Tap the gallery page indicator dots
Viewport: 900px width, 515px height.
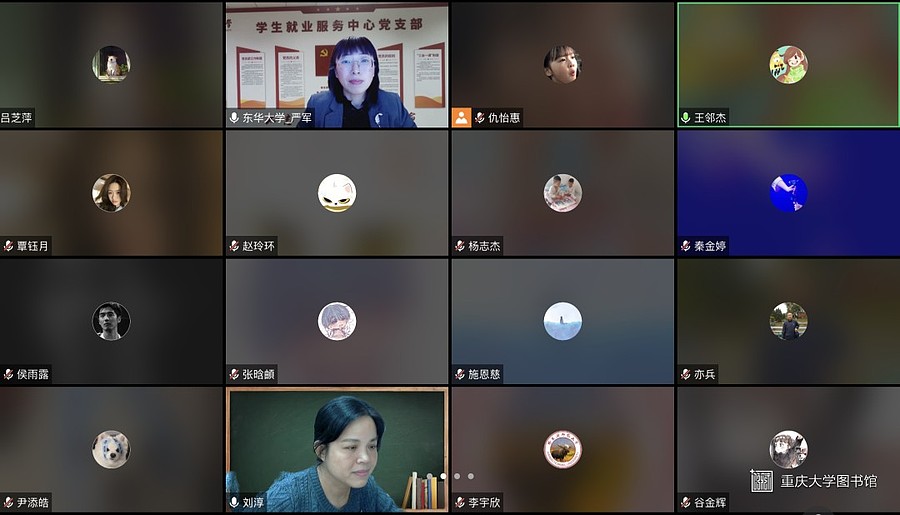[450, 476]
